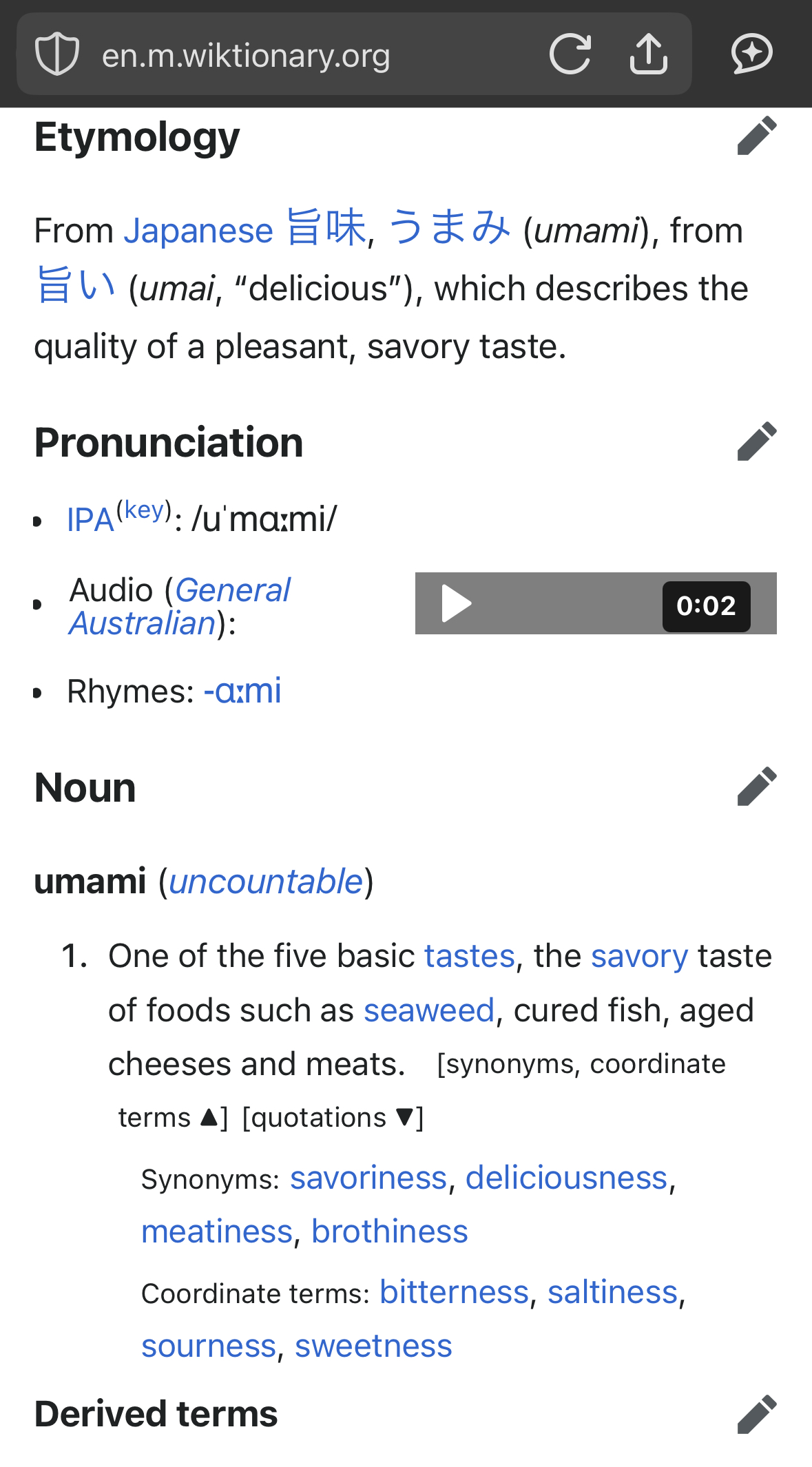Go to the bitterness entry
The width and height of the screenshot is (812, 1467).
[455, 1293]
